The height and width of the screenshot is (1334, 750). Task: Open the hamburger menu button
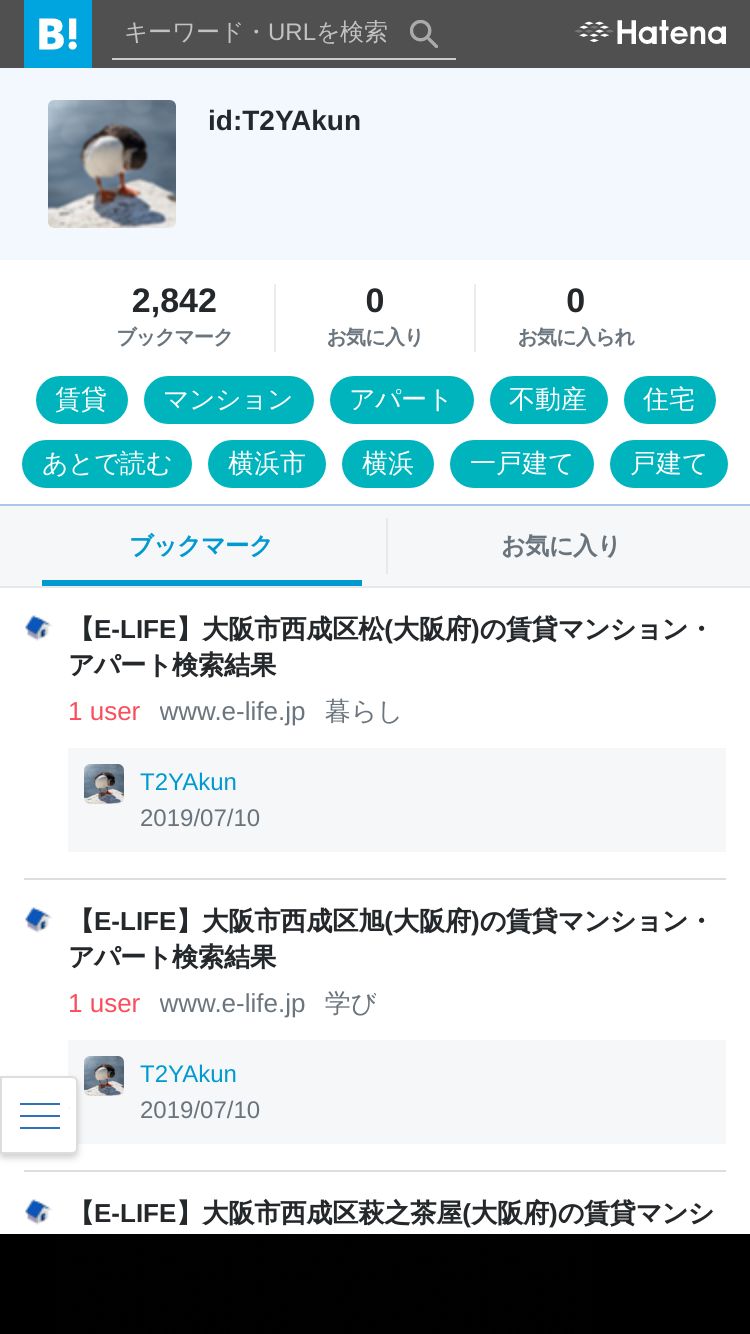pos(39,1115)
